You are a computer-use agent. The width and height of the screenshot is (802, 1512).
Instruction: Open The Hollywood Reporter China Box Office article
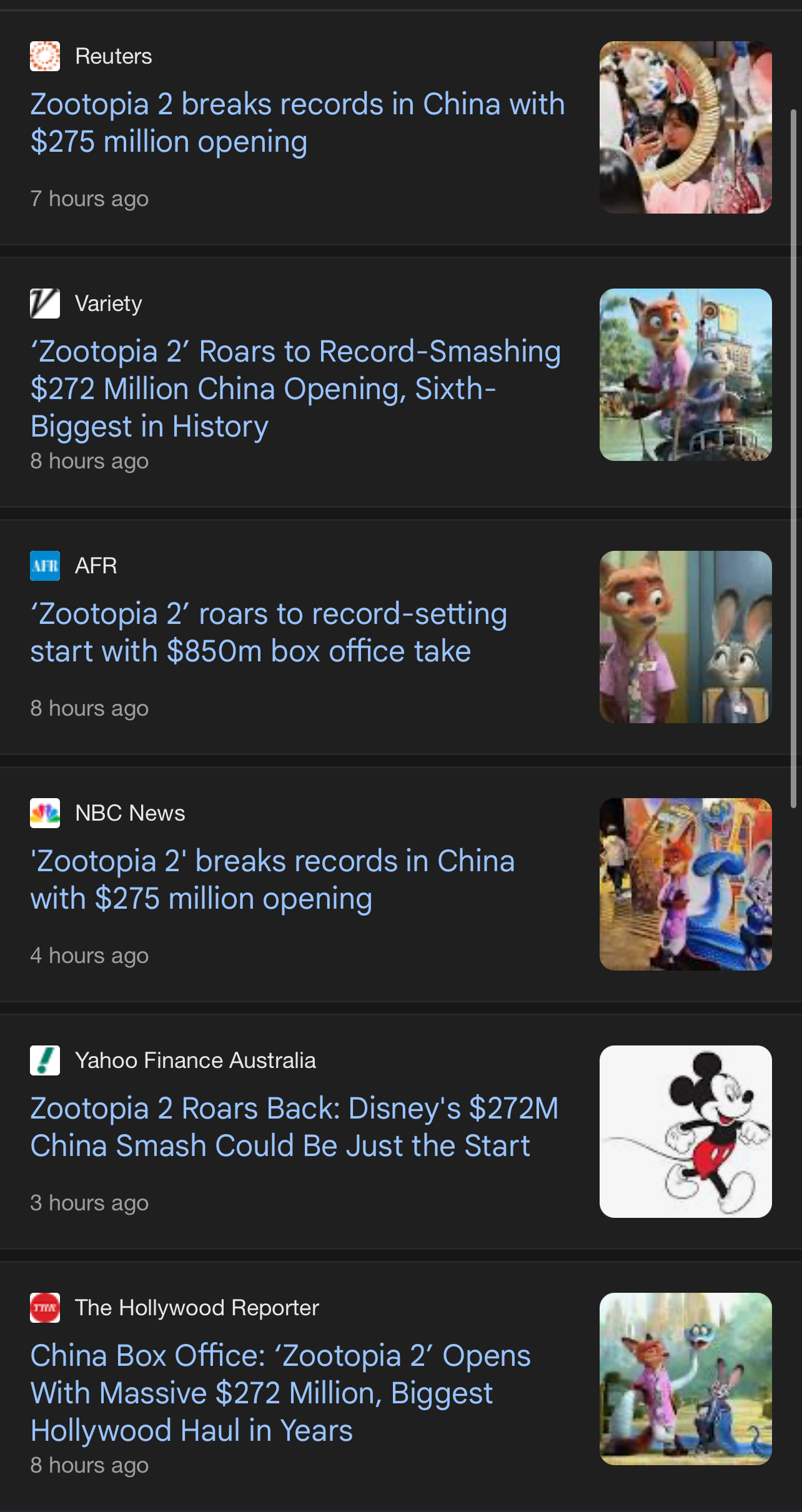280,1393
